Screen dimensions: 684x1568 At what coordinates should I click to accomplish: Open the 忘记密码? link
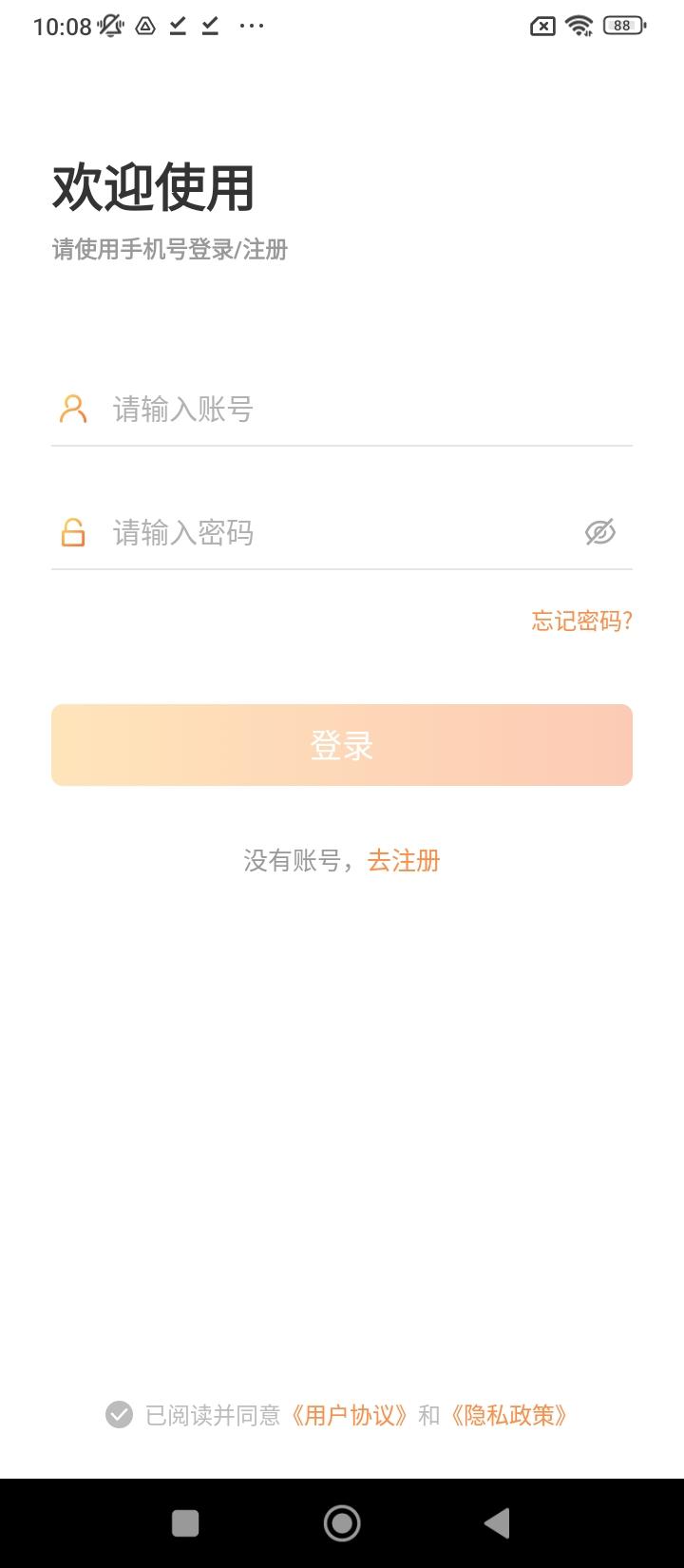581,621
